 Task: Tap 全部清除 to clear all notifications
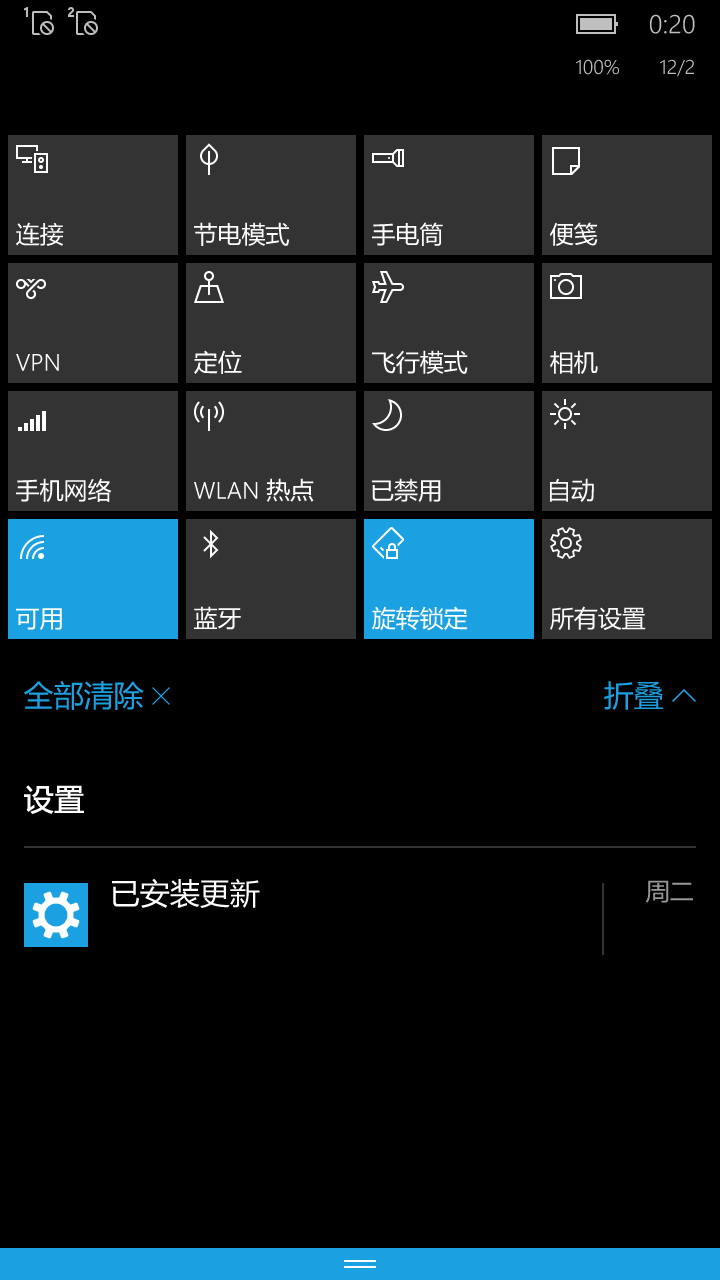[97, 696]
